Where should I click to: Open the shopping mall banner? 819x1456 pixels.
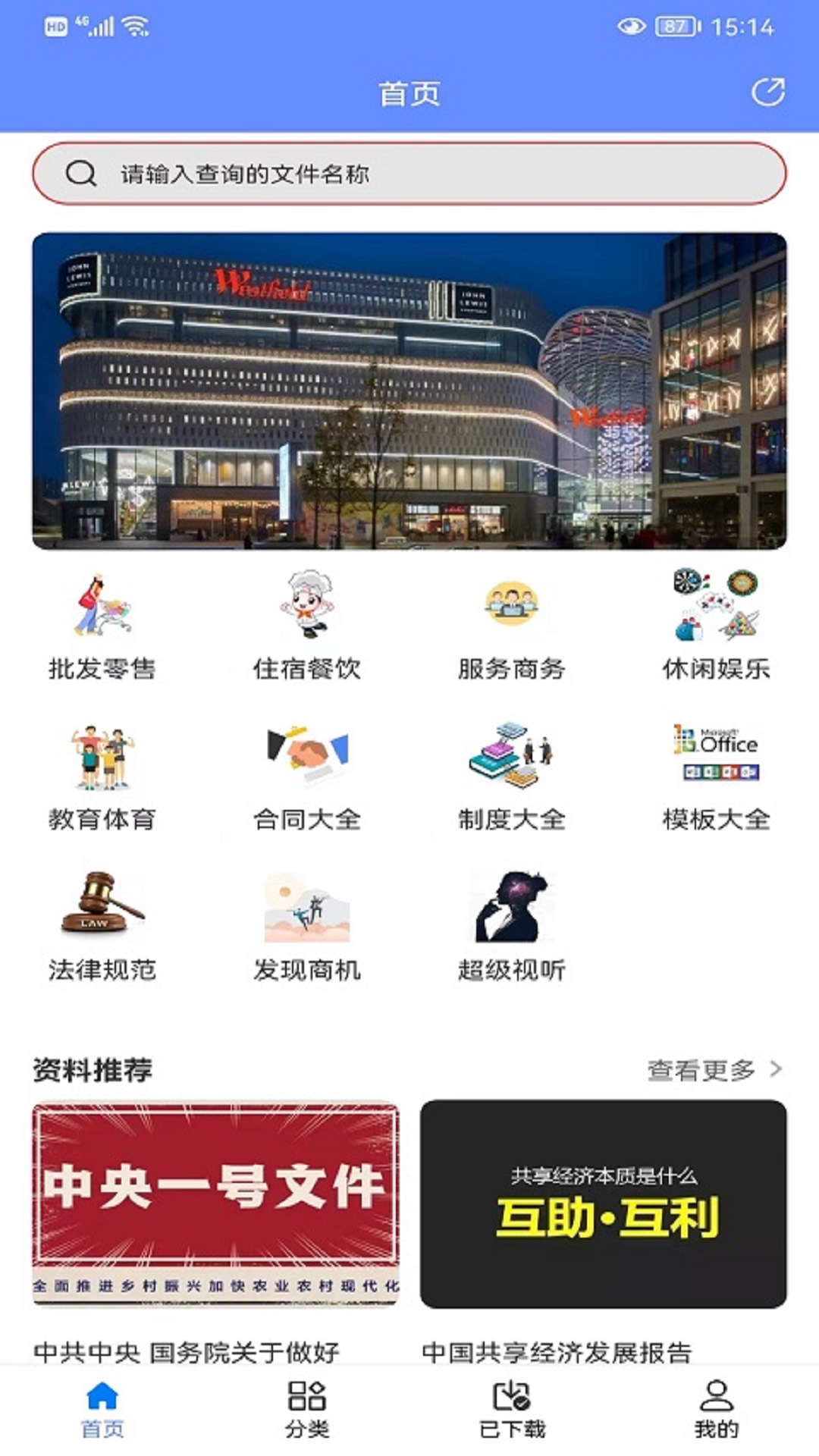pyautogui.click(x=409, y=391)
